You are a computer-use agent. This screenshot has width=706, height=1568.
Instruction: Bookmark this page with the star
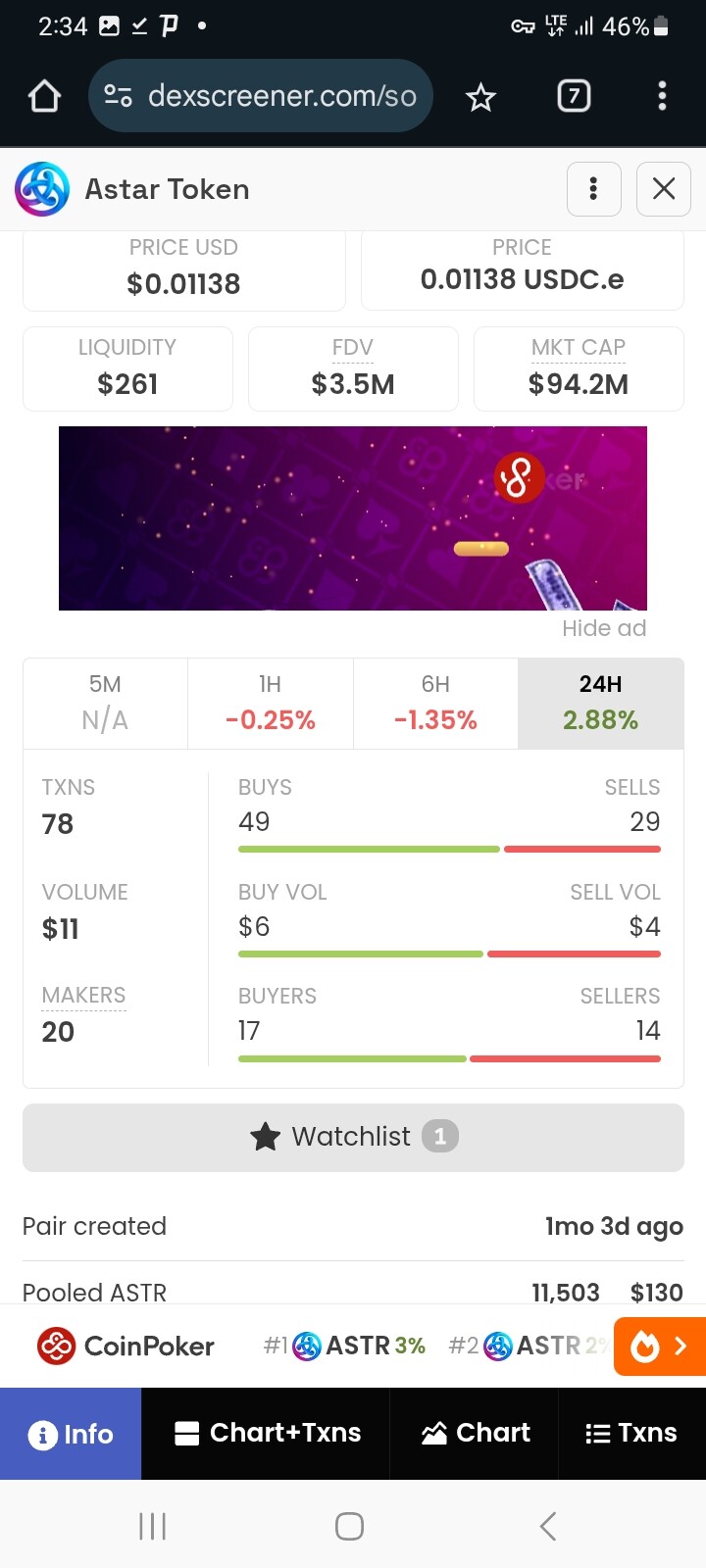480,97
